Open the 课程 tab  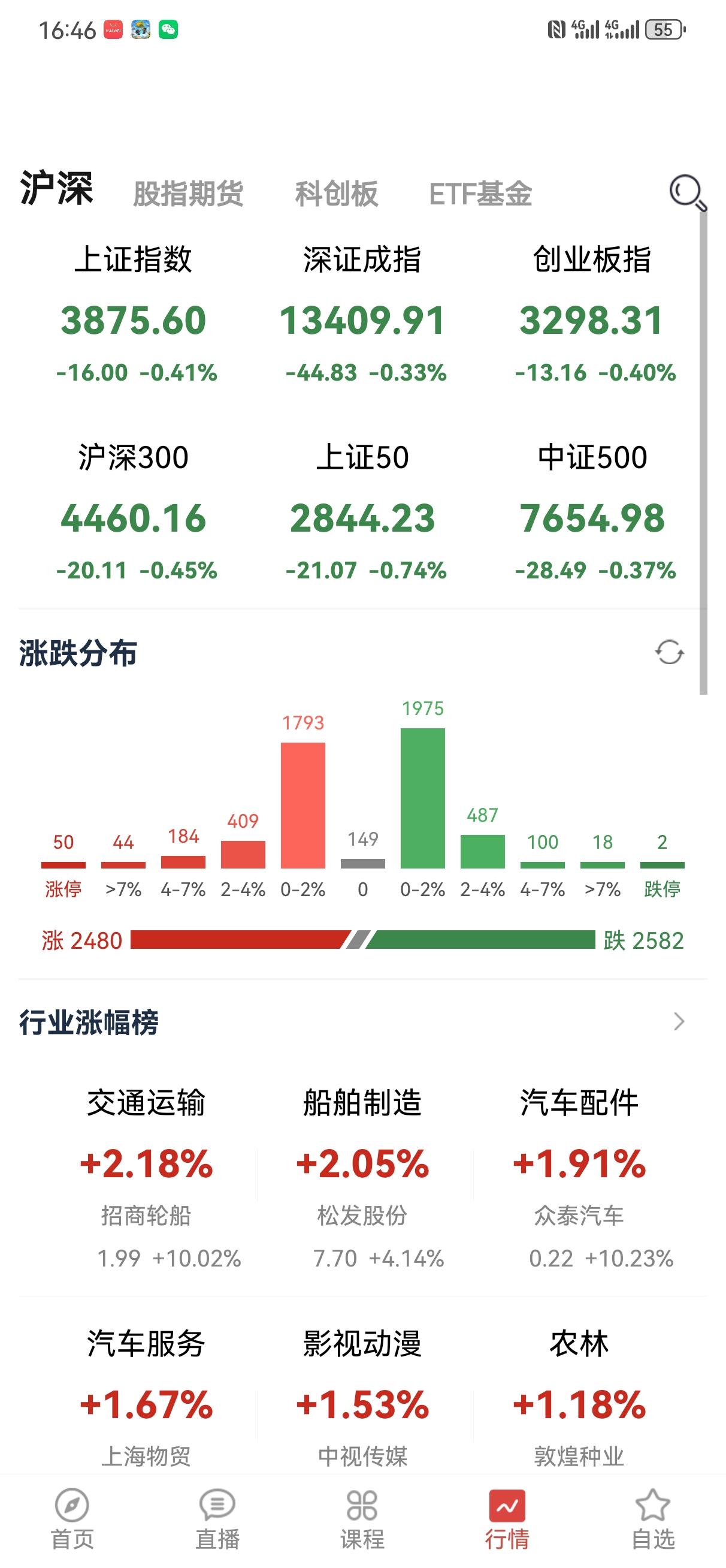(362, 1519)
